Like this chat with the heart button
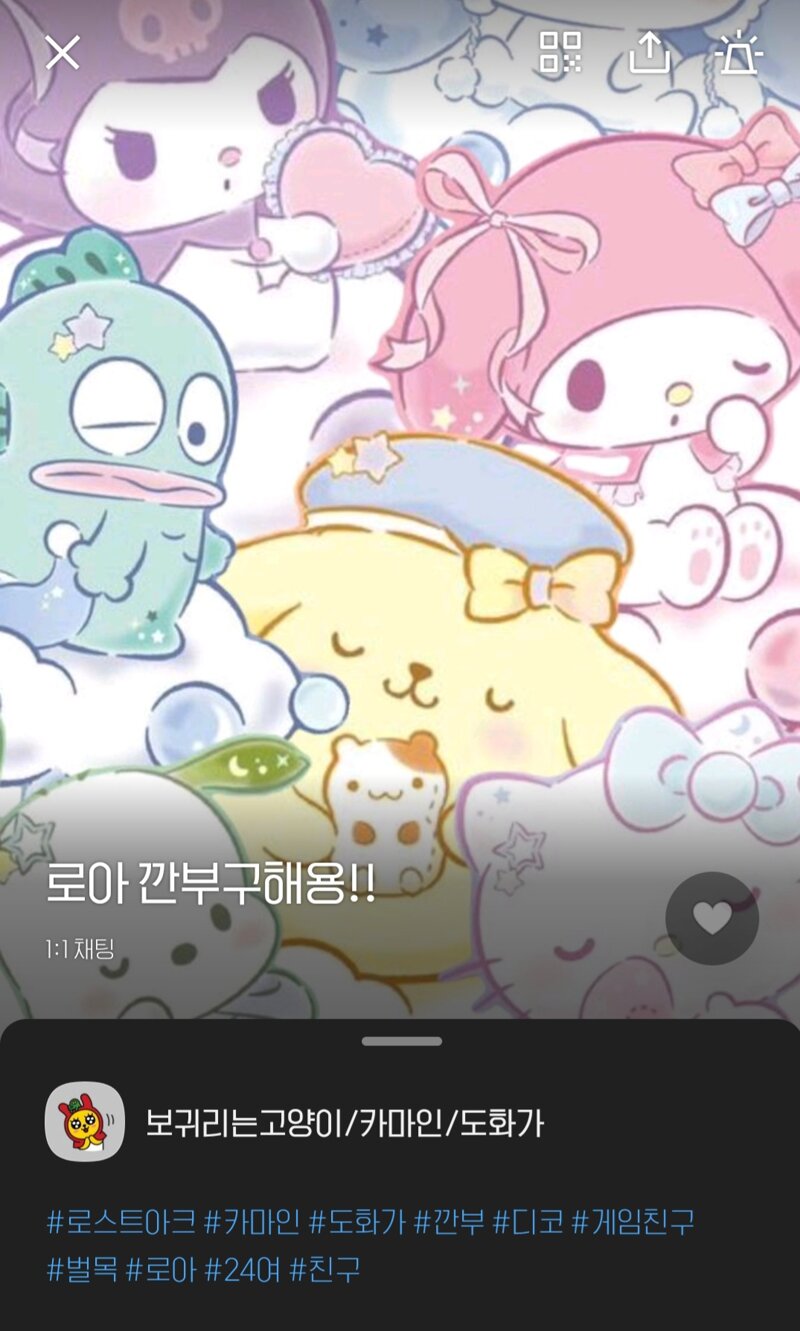This screenshot has width=800, height=1331. pyautogui.click(x=712, y=918)
